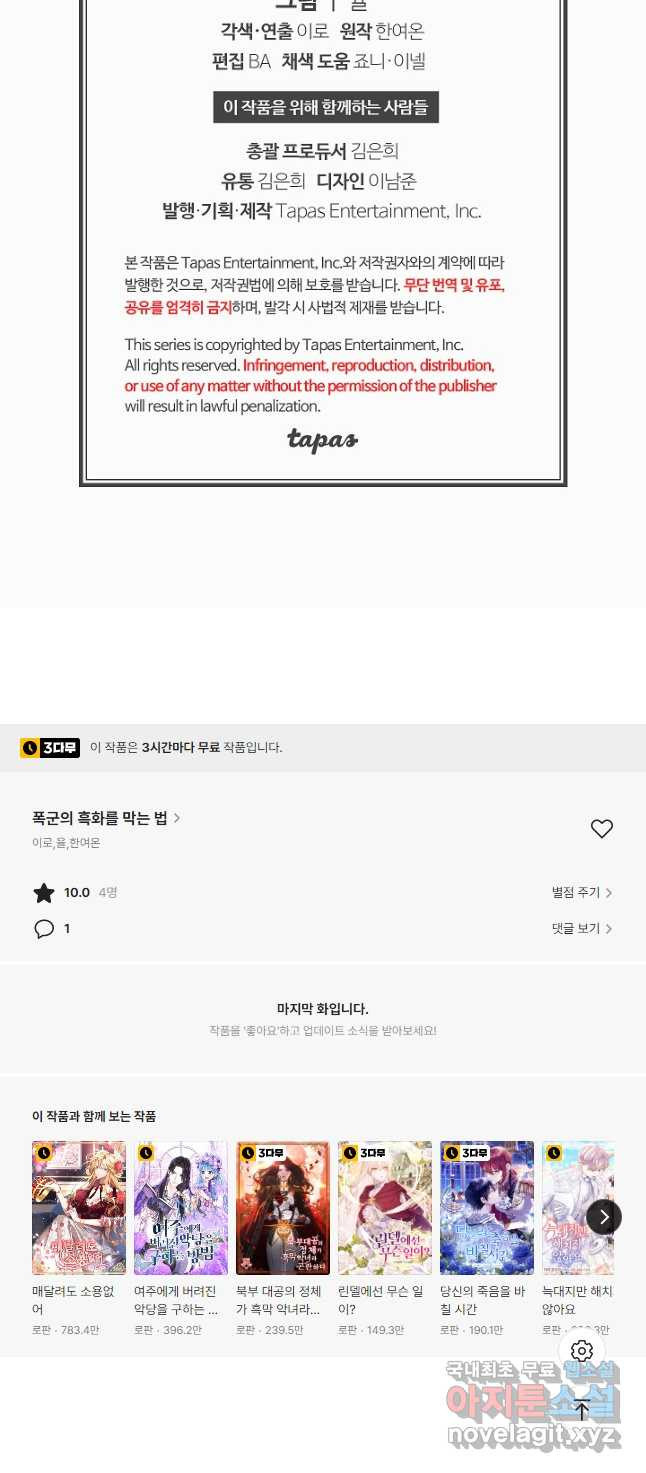Viewport: 646px width, 1473px height.
Task: Open 댓글 보기 to view comments
Action: click(582, 928)
